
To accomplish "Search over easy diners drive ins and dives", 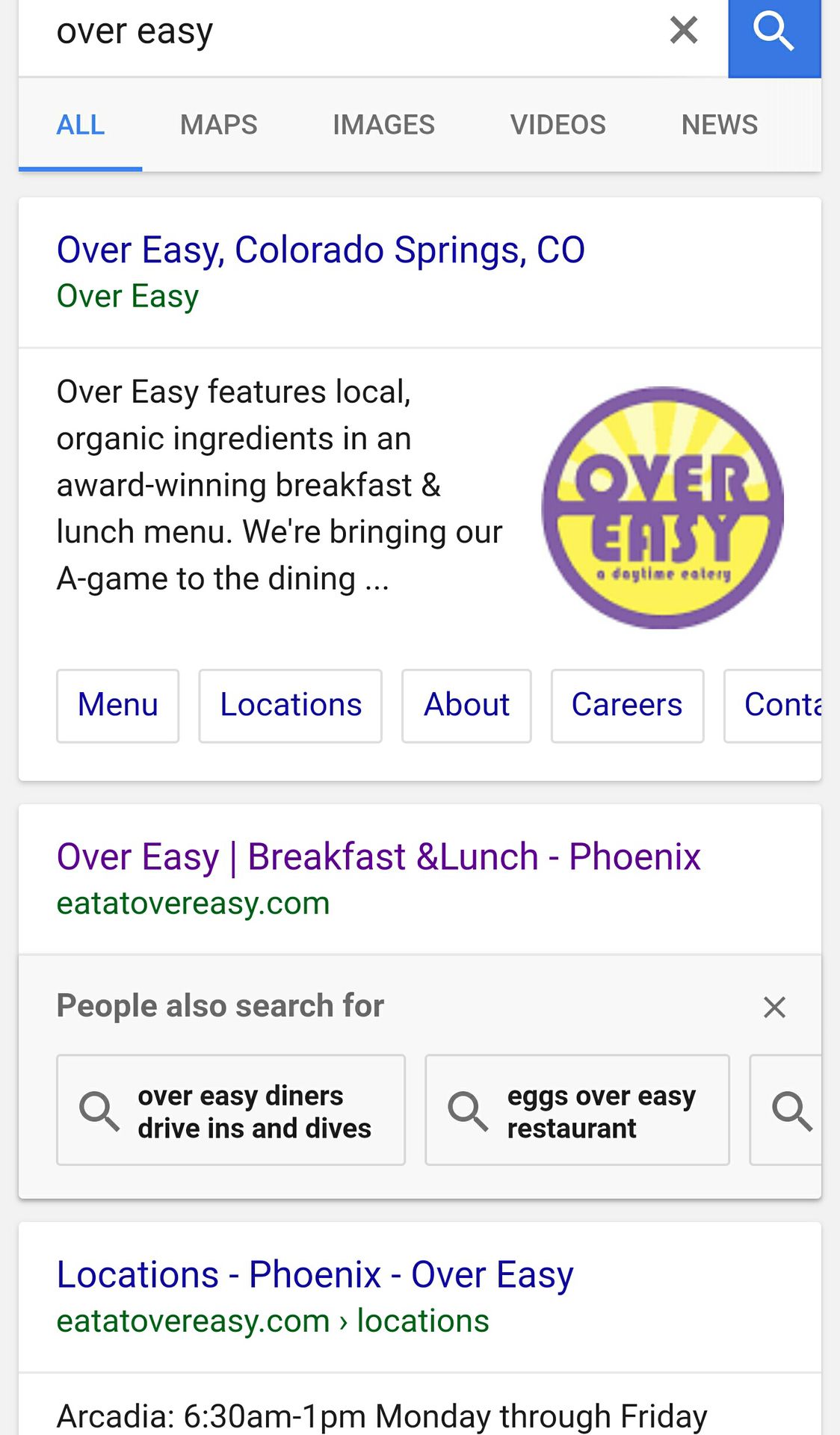I will coord(231,1110).
